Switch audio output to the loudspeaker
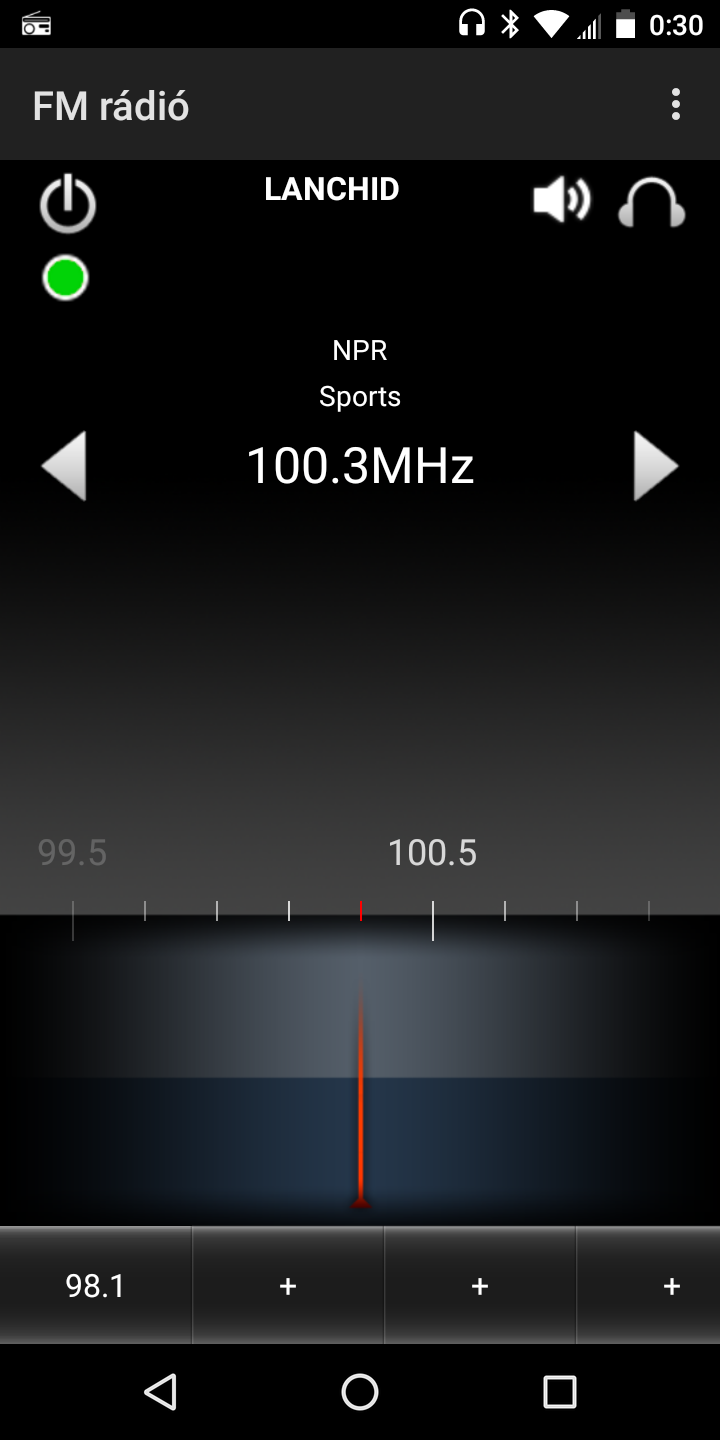Screen dimensions: 720x1440 [x=561, y=201]
